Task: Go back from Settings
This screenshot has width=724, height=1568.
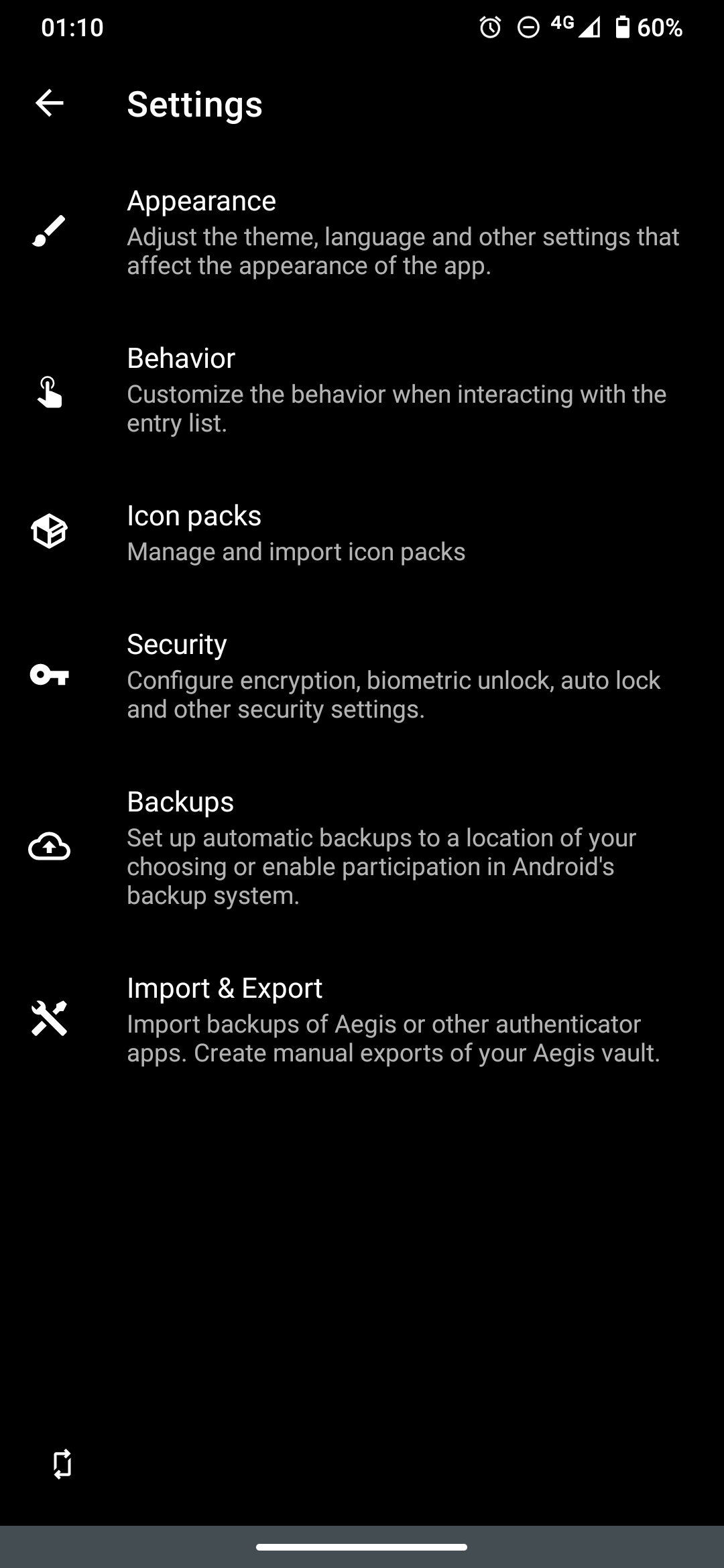Action: [49, 103]
